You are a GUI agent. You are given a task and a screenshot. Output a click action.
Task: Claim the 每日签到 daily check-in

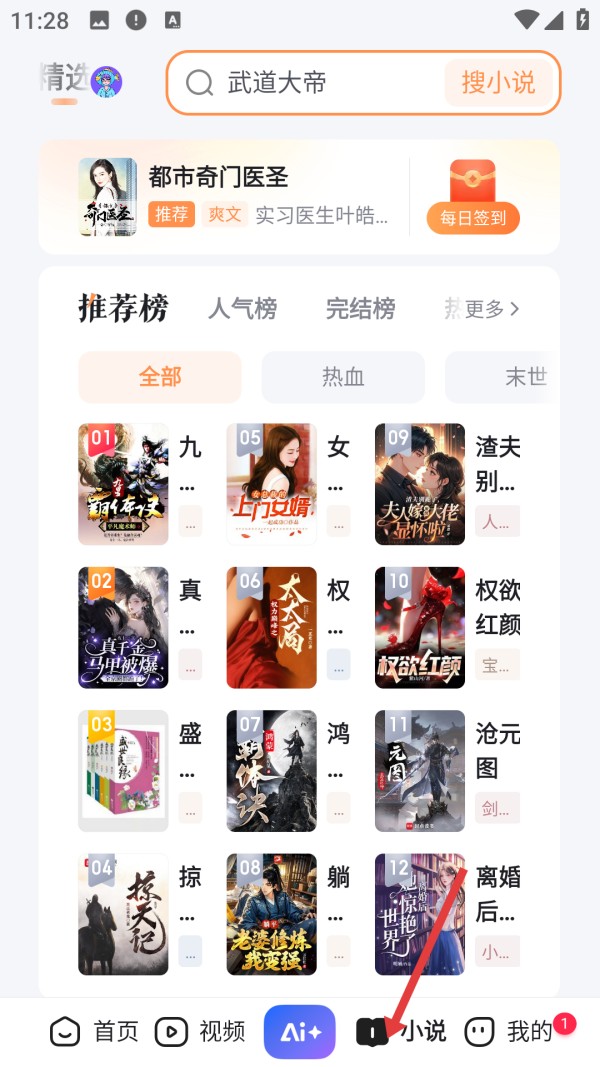473,196
